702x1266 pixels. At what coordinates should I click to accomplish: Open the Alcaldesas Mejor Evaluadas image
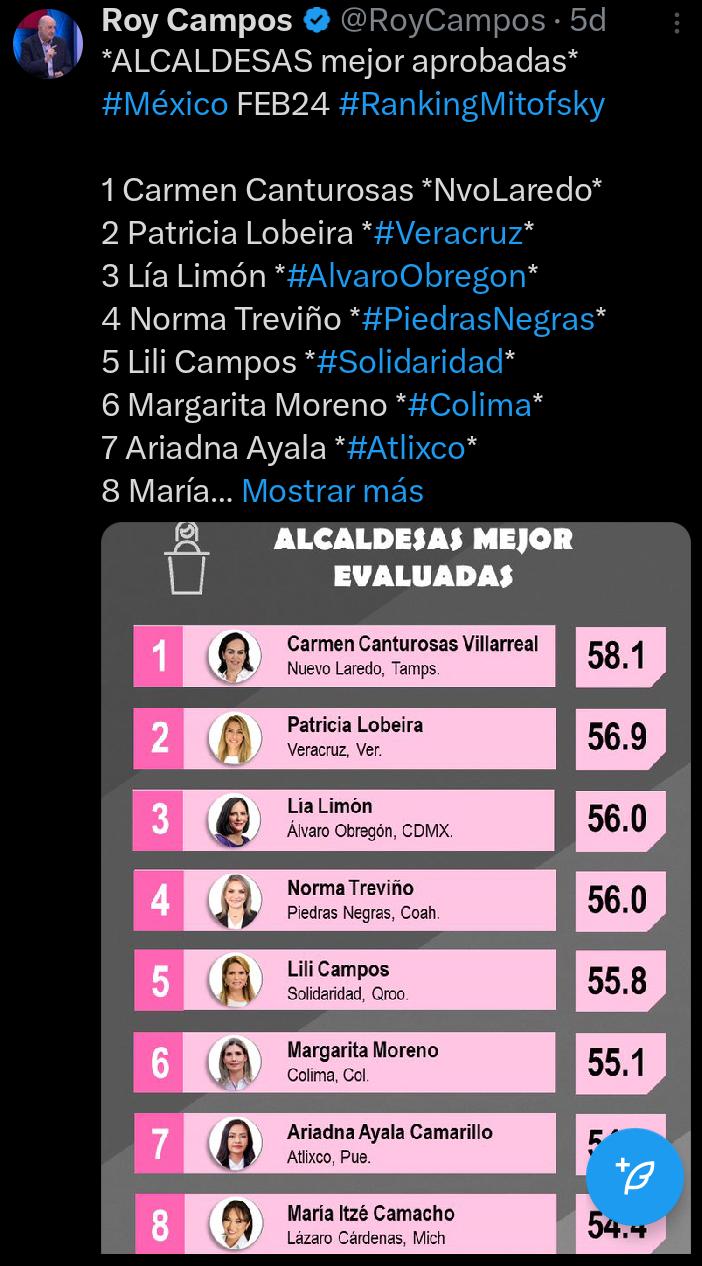[395, 880]
